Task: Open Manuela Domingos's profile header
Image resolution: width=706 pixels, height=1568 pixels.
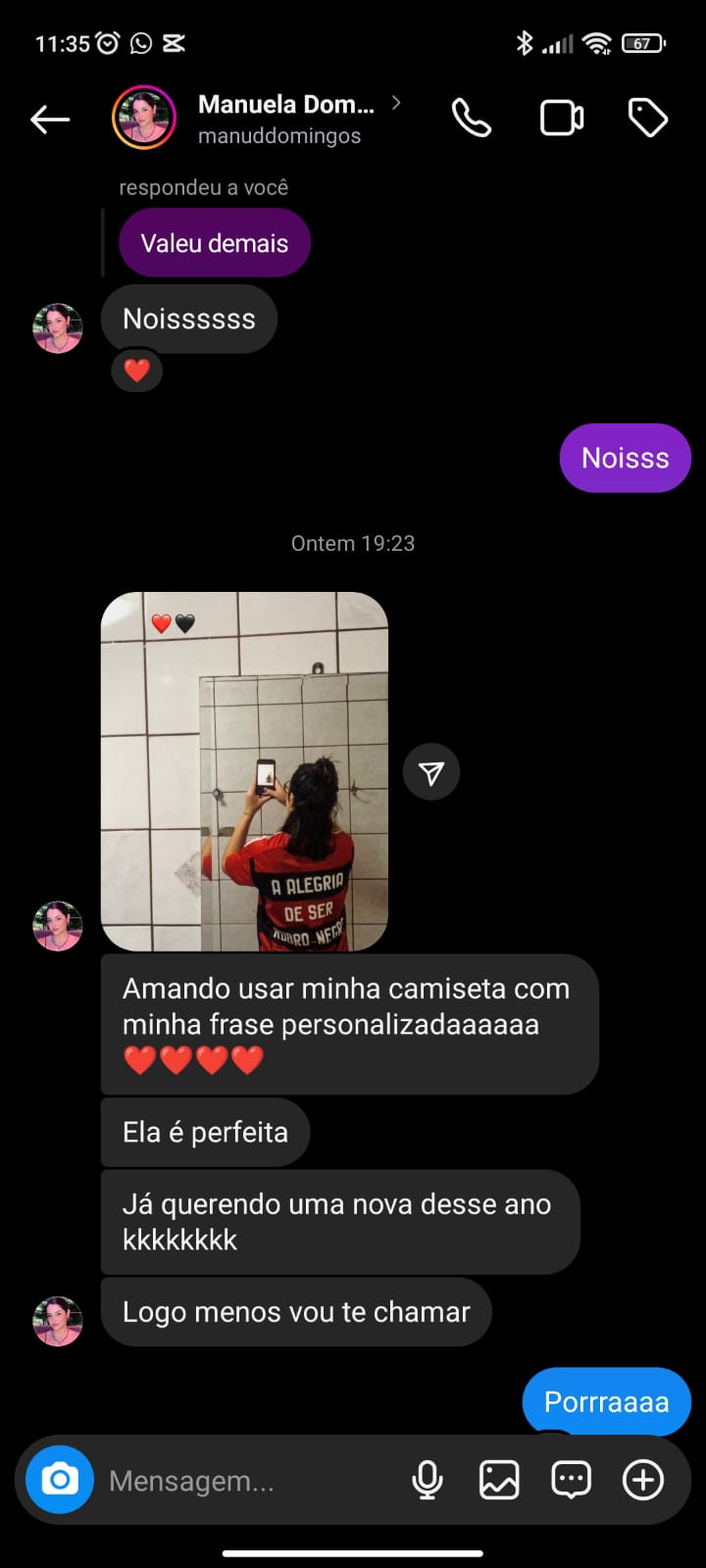Action: click(x=284, y=119)
